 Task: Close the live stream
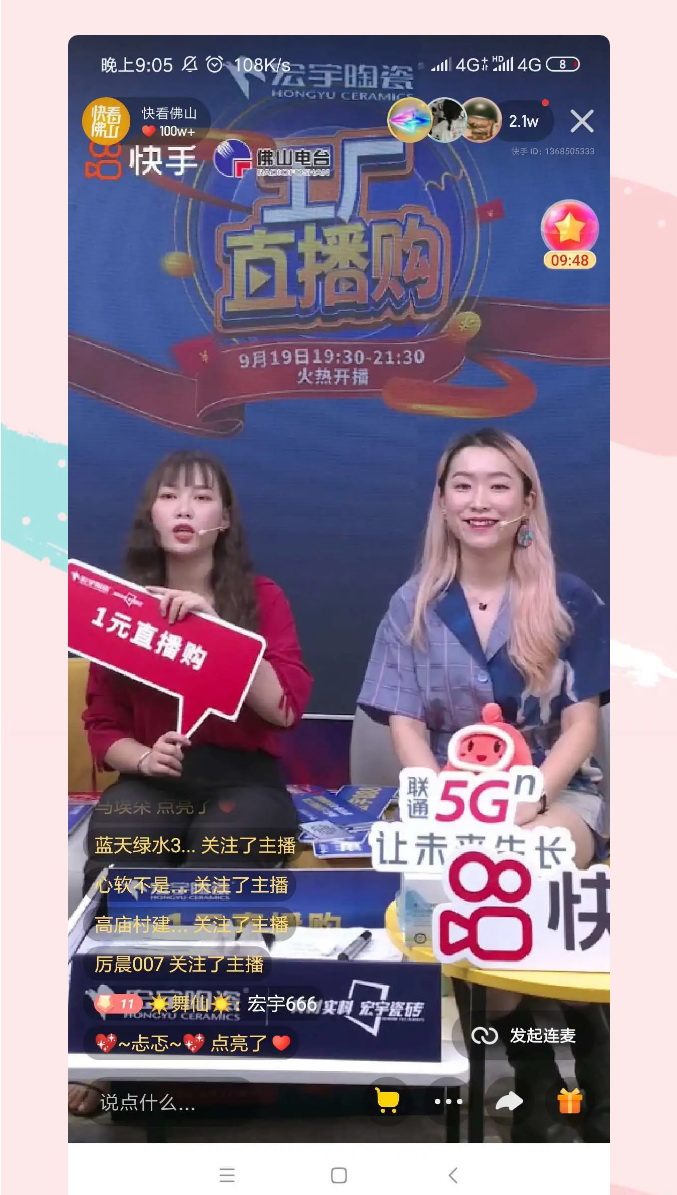pyautogui.click(x=582, y=121)
